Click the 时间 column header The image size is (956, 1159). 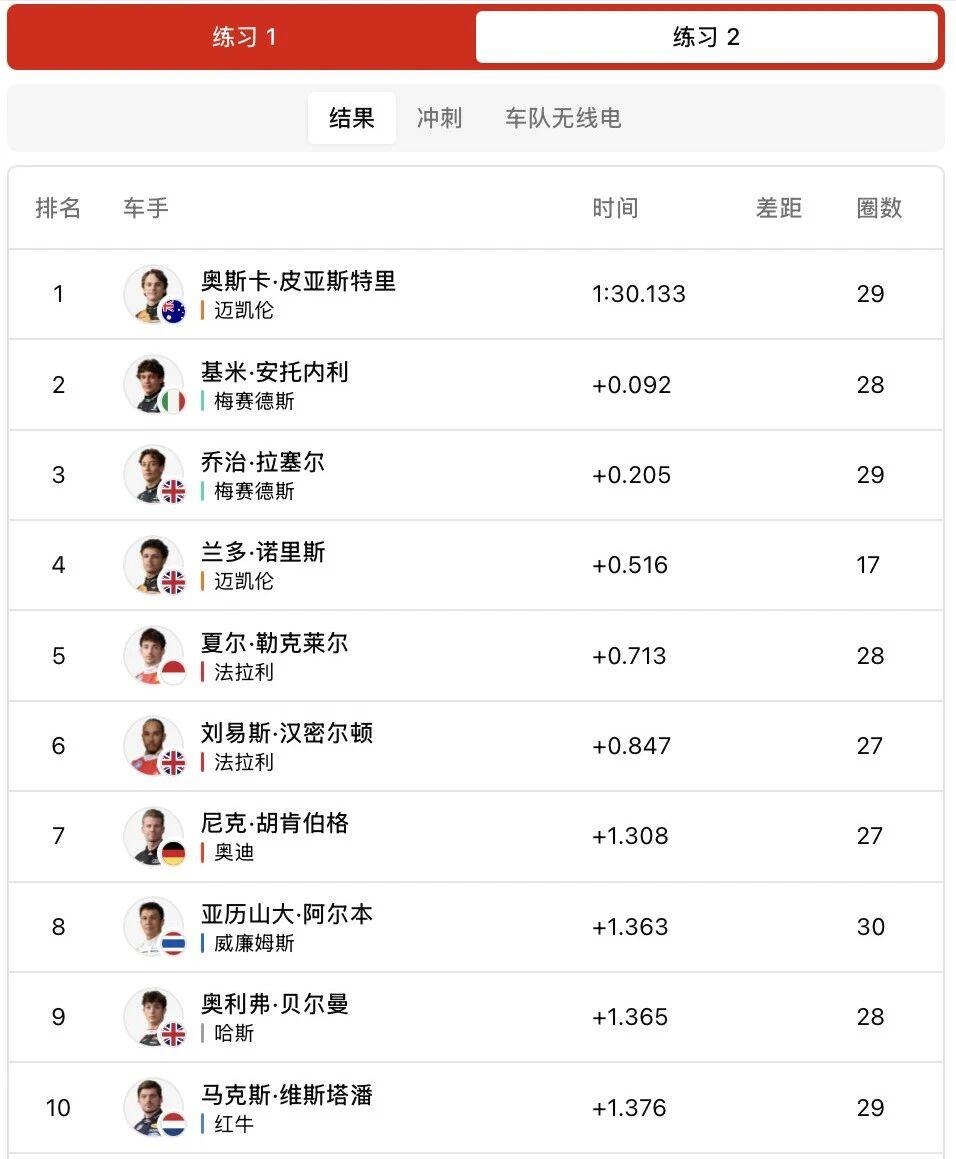(618, 209)
